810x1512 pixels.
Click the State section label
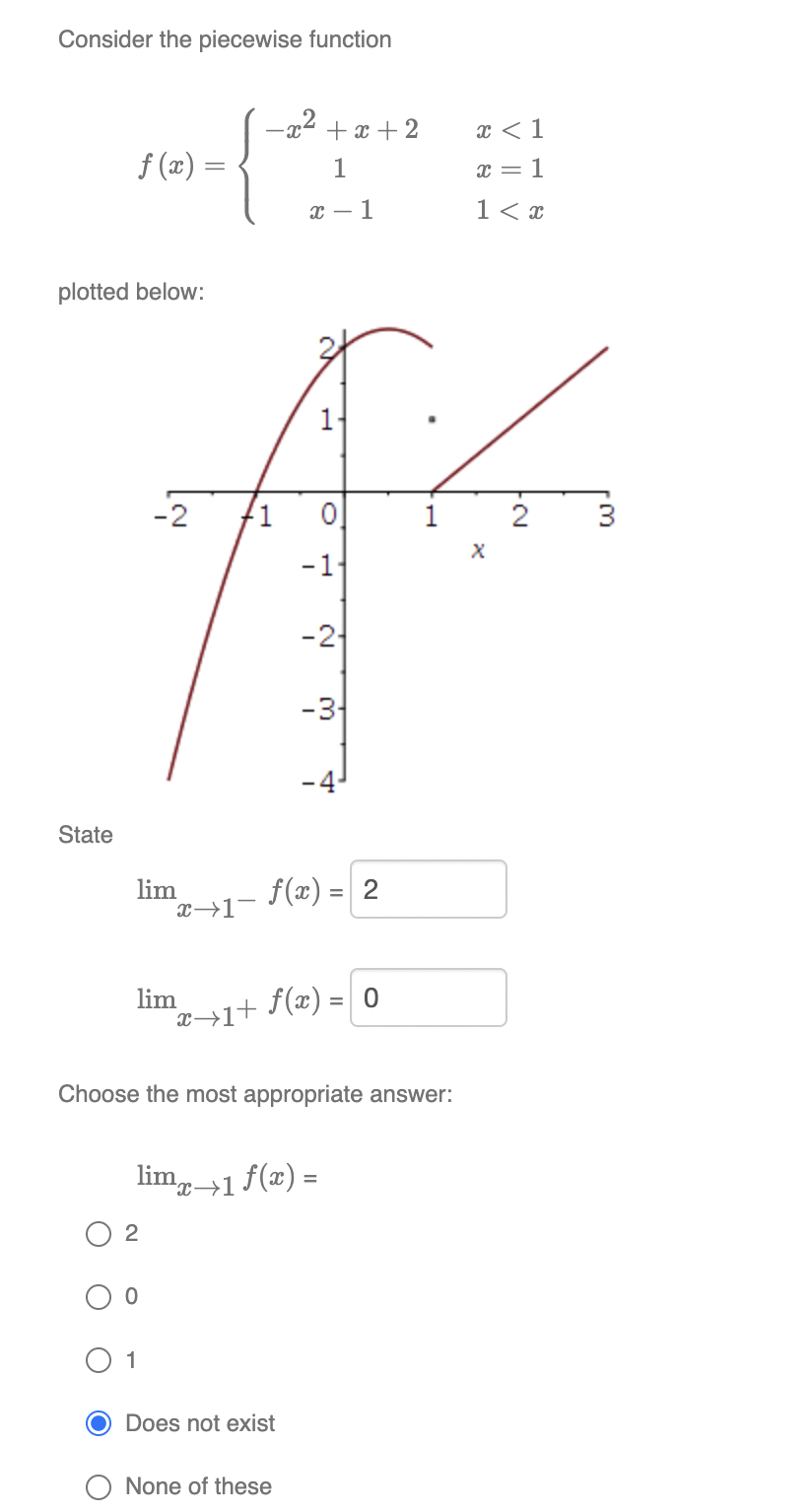click(85, 835)
